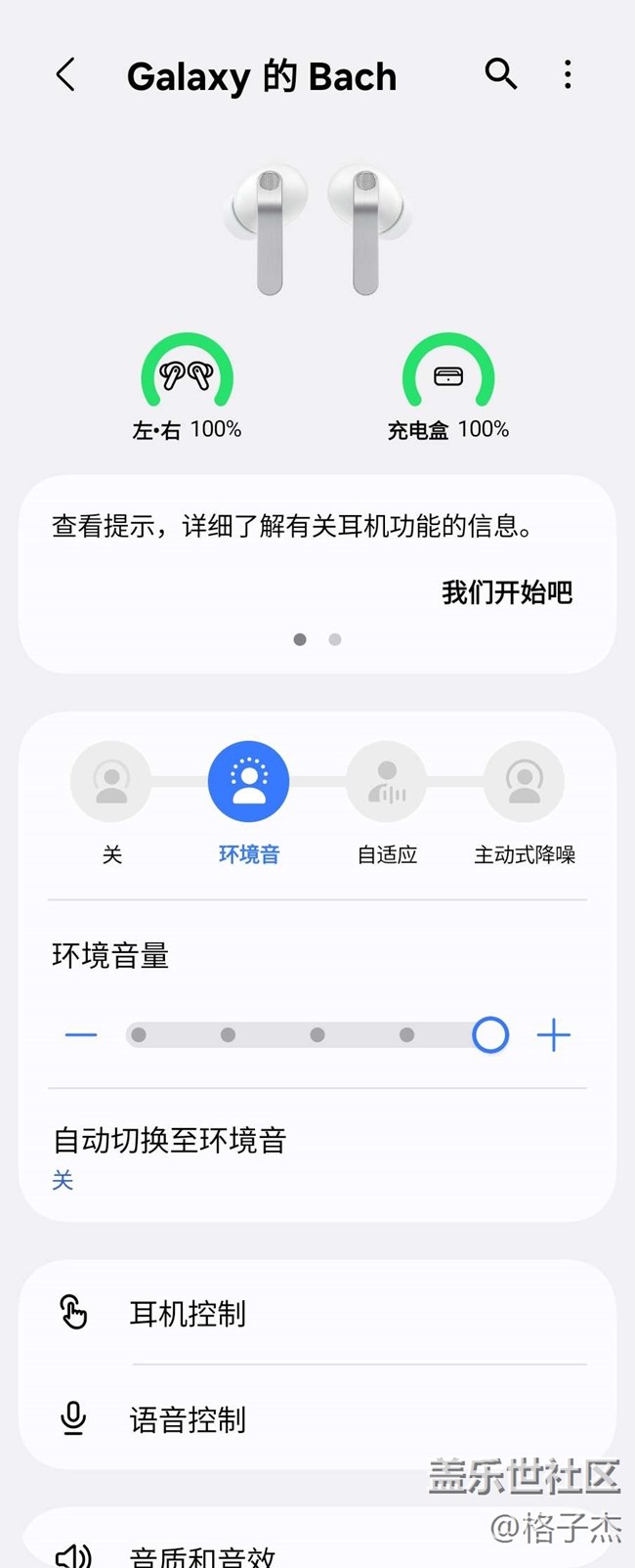Screen dimensions: 635x1568
Task: Open the search icon
Action: (x=500, y=73)
